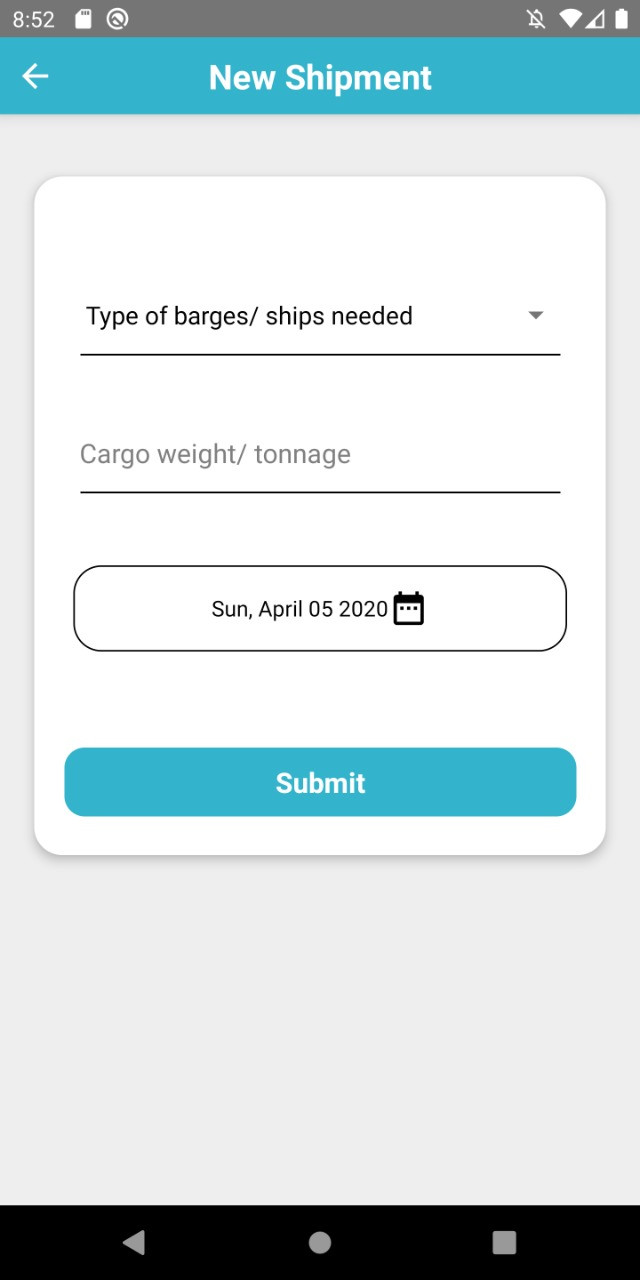This screenshot has height=1280, width=640.
Task: Tap the system home button
Action: [x=320, y=1242]
